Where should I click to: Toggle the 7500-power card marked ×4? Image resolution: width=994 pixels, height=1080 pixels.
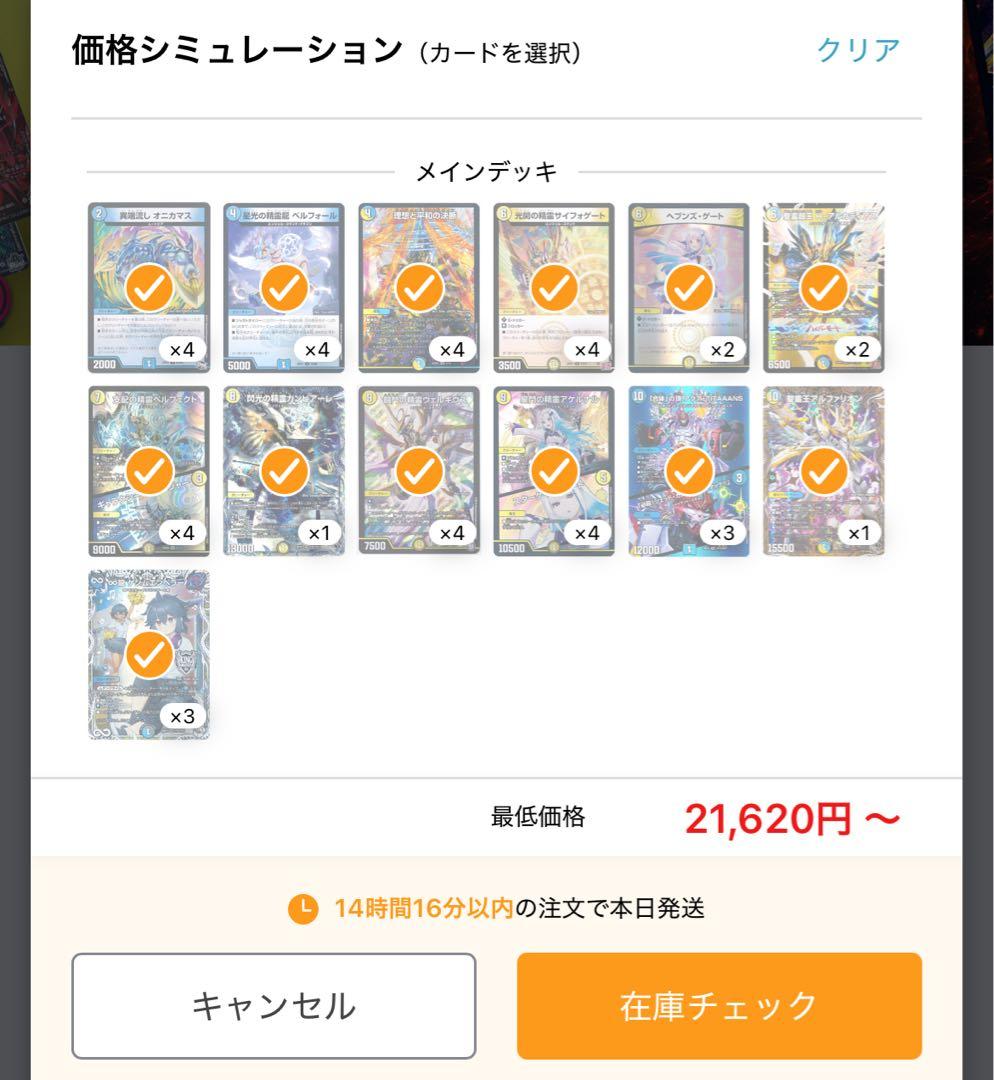coord(419,472)
